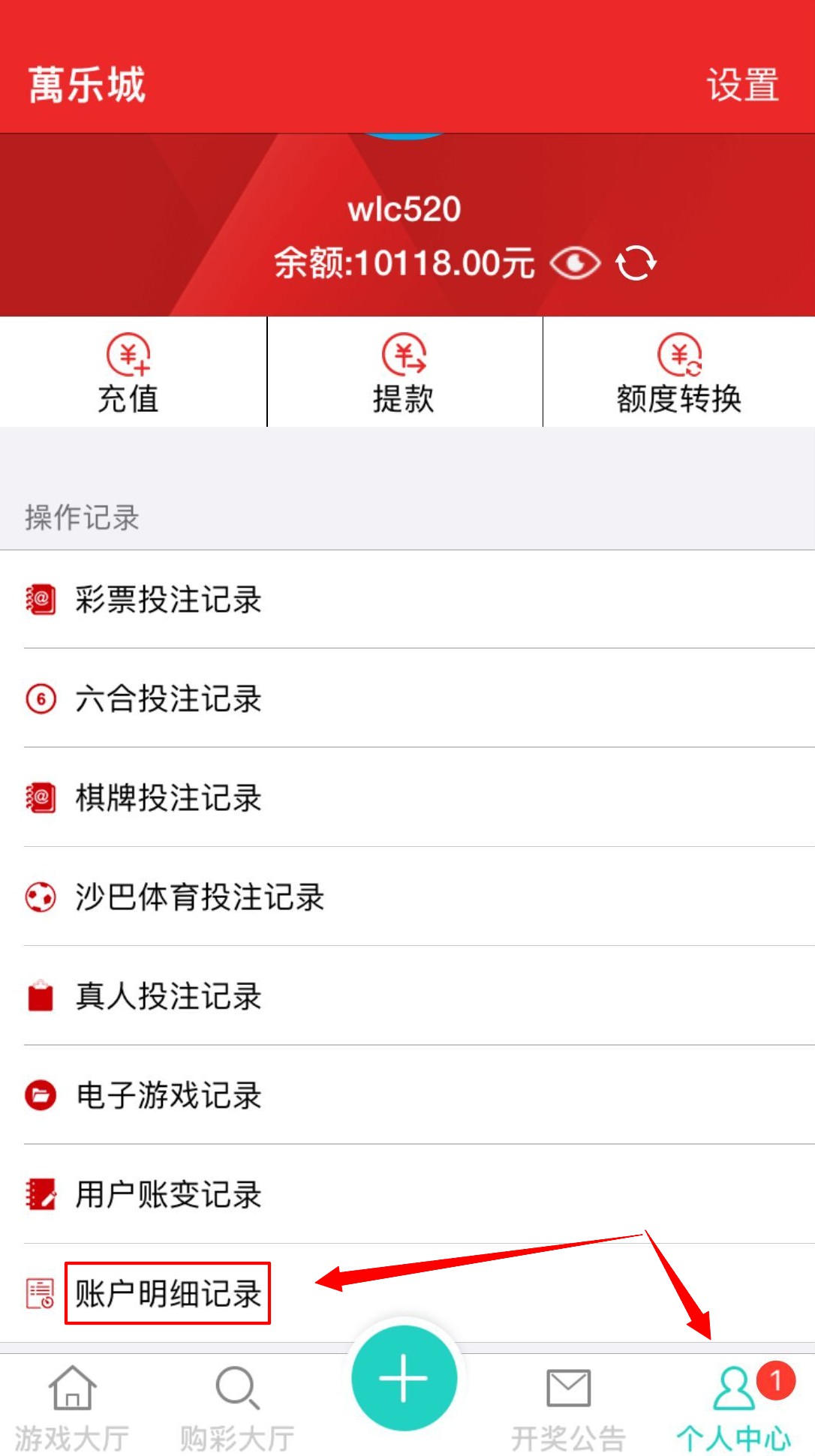Image resolution: width=815 pixels, height=1456 pixels.
Task: Select the 个人中心 tab
Action: tap(734, 1408)
